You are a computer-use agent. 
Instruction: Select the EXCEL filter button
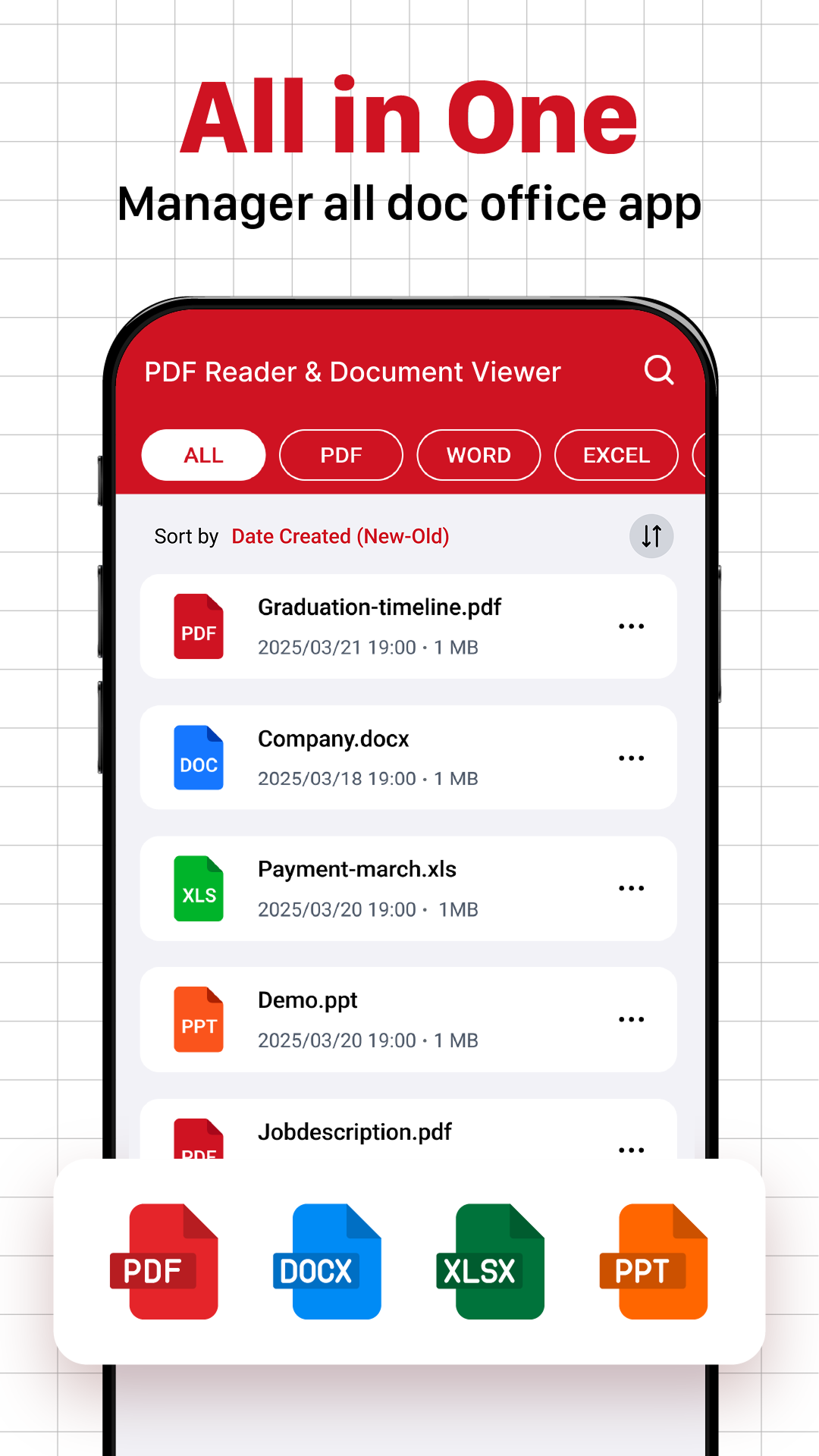(x=616, y=455)
